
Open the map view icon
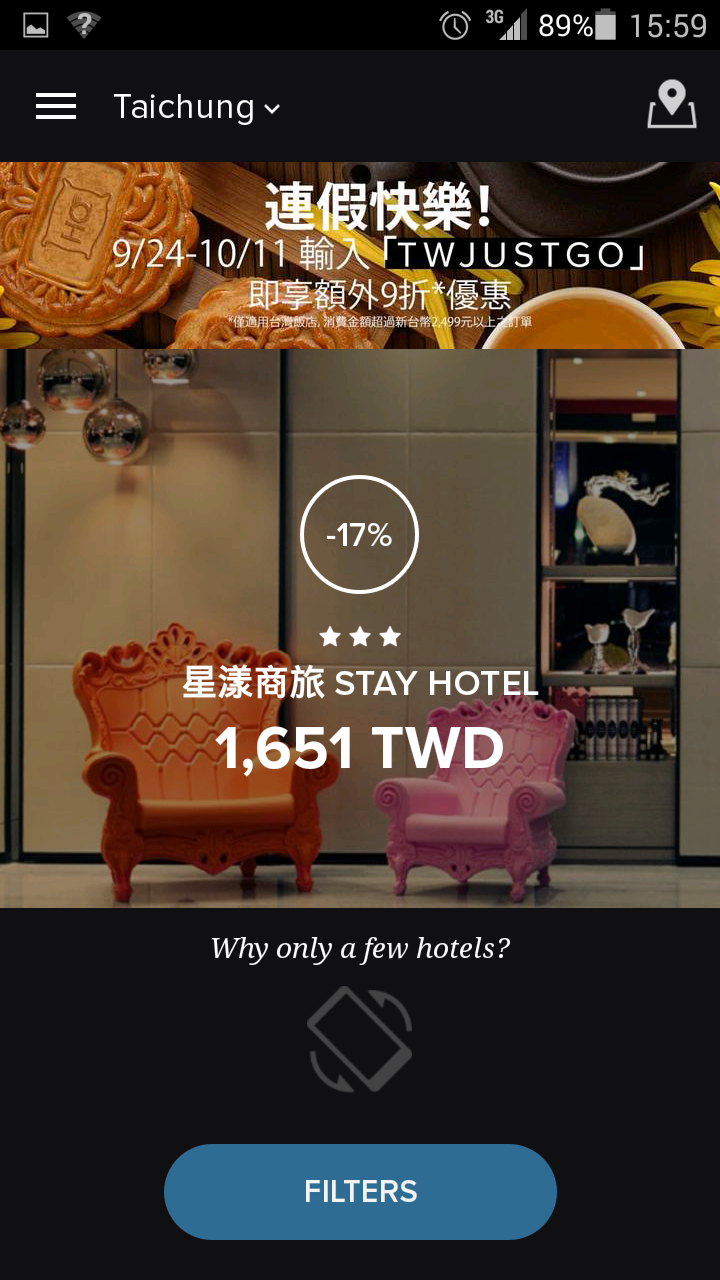pos(671,105)
